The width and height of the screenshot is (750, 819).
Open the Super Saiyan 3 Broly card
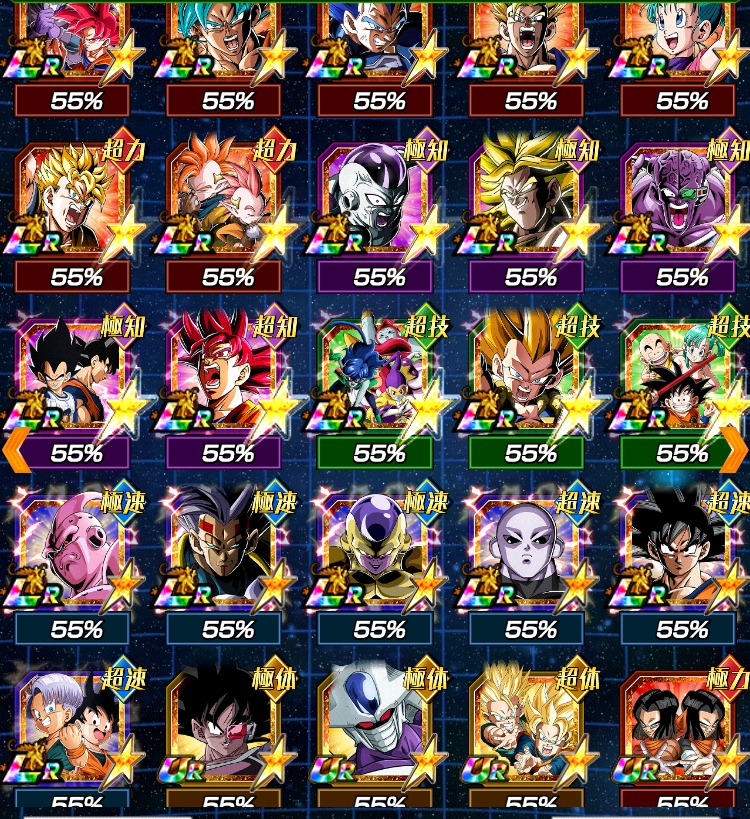[x=529, y=197]
